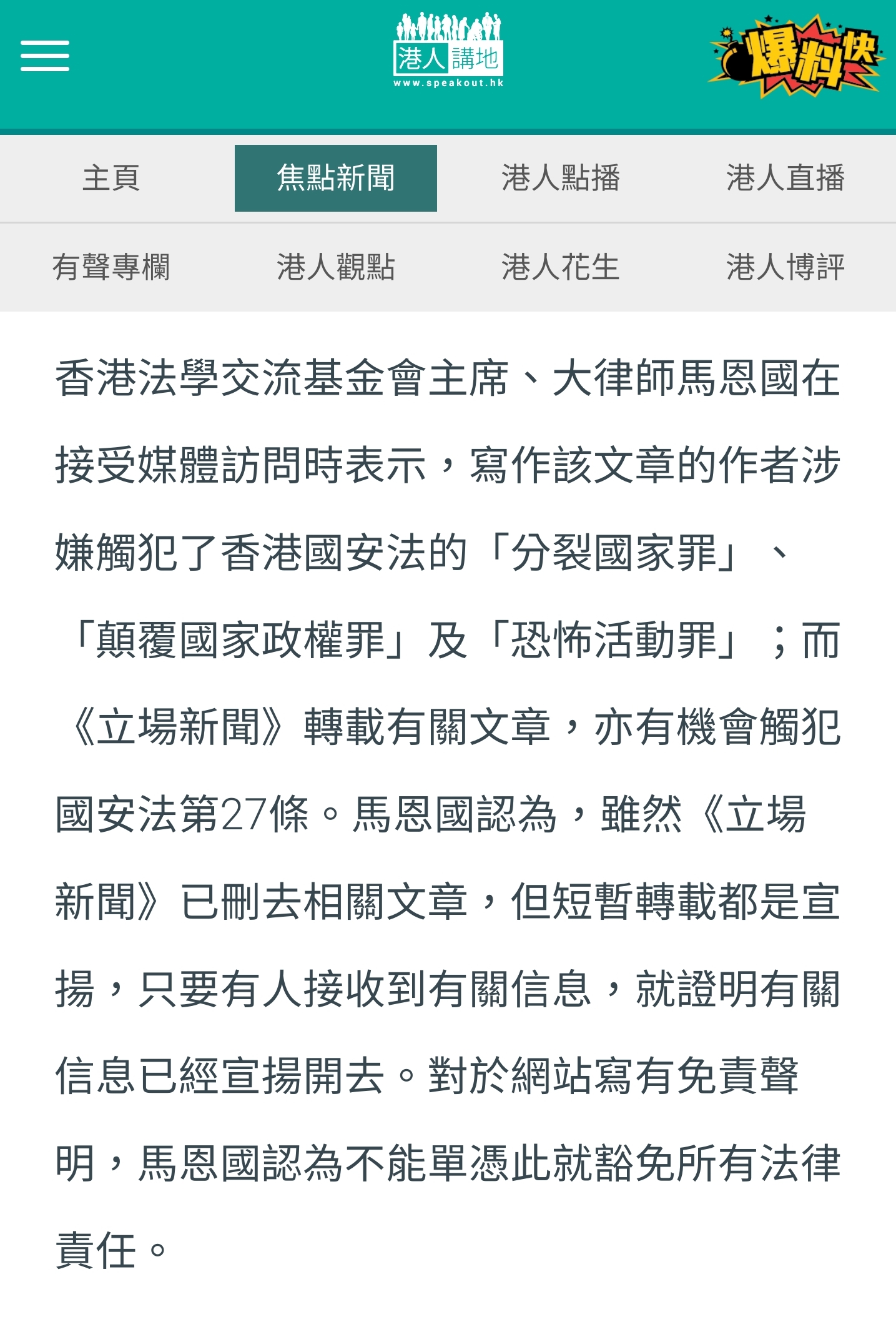Select the 港人花生 tab
Image resolution: width=896 pixels, height=1317 pixels.
click(x=560, y=267)
